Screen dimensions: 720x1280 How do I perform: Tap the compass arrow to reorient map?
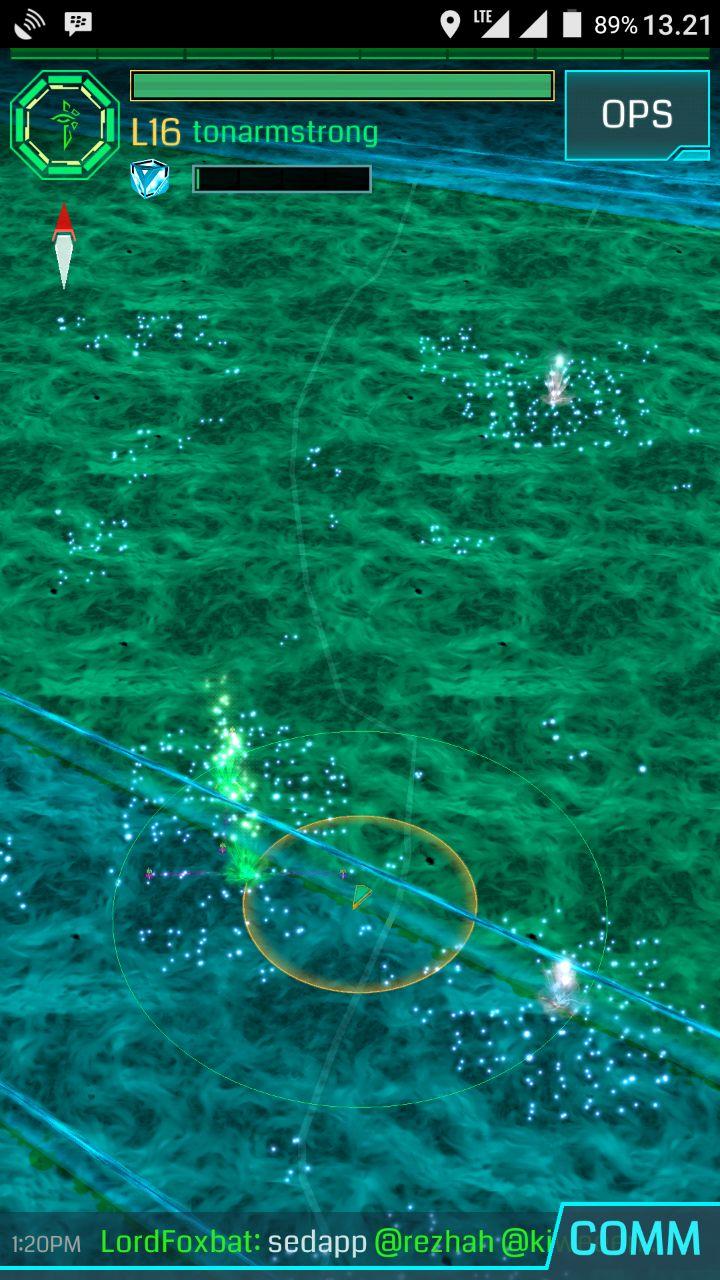tap(64, 246)
